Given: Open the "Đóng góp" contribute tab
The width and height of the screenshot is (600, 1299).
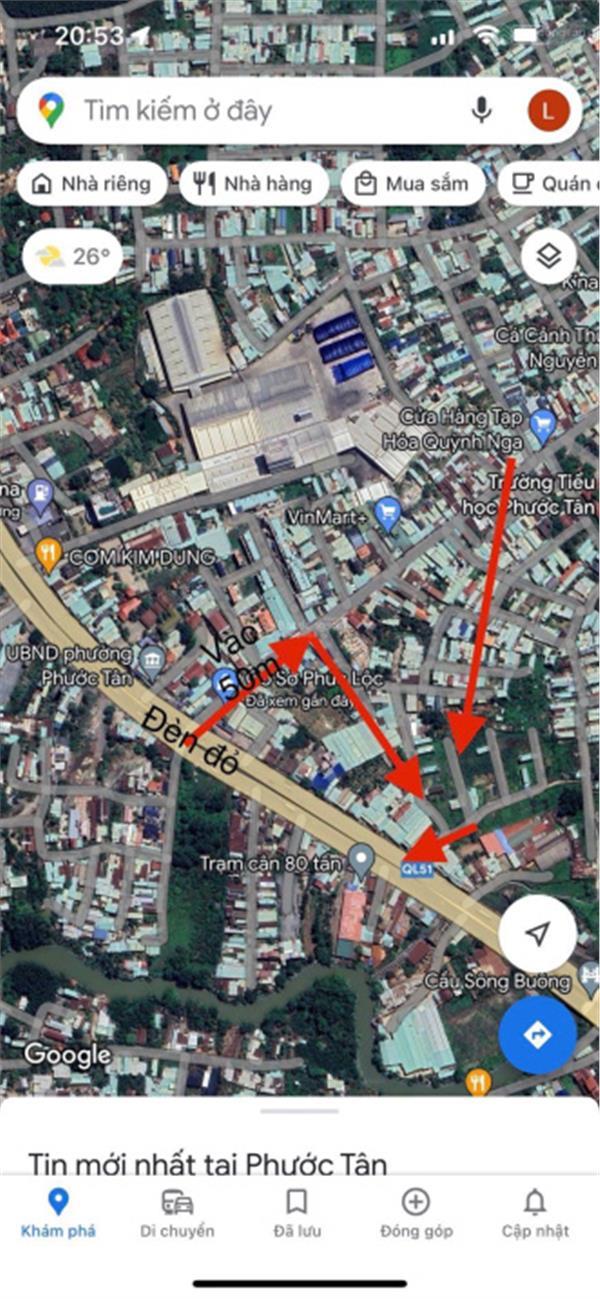Looking at the screenshot, I should 416,1214.
